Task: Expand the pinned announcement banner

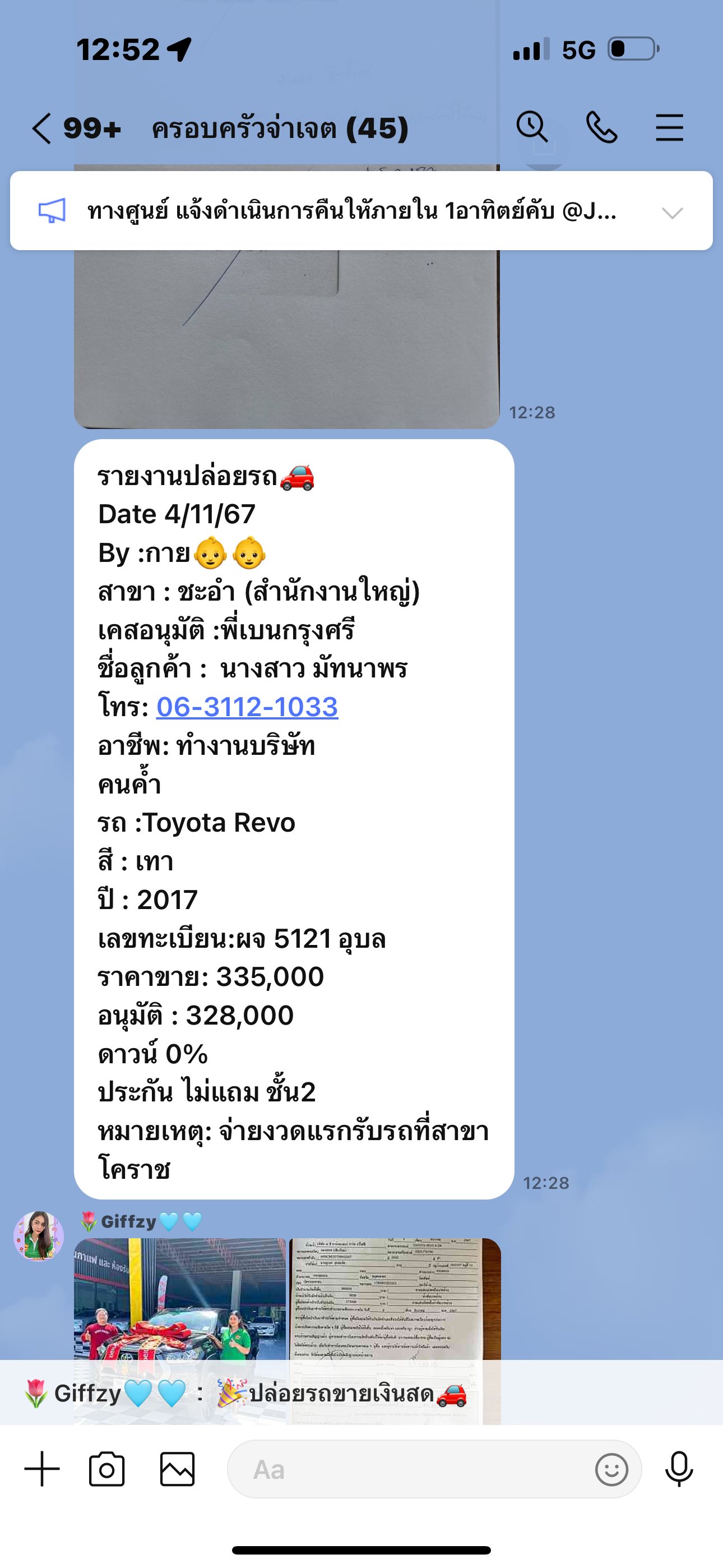Action: 673,213
